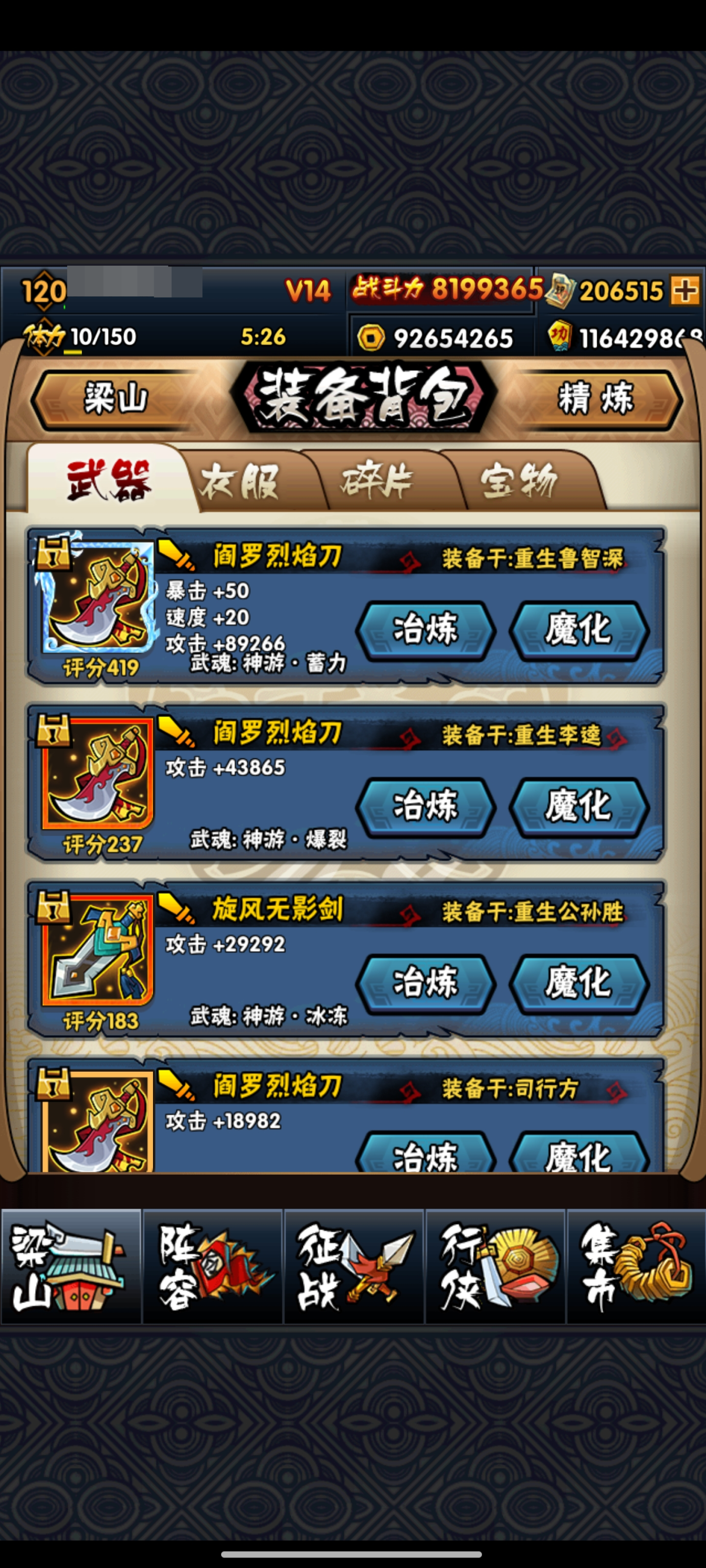Select the 武器 tab
Screen dimensions: 706x1568
pyautogui.click(x=108, y=482)
